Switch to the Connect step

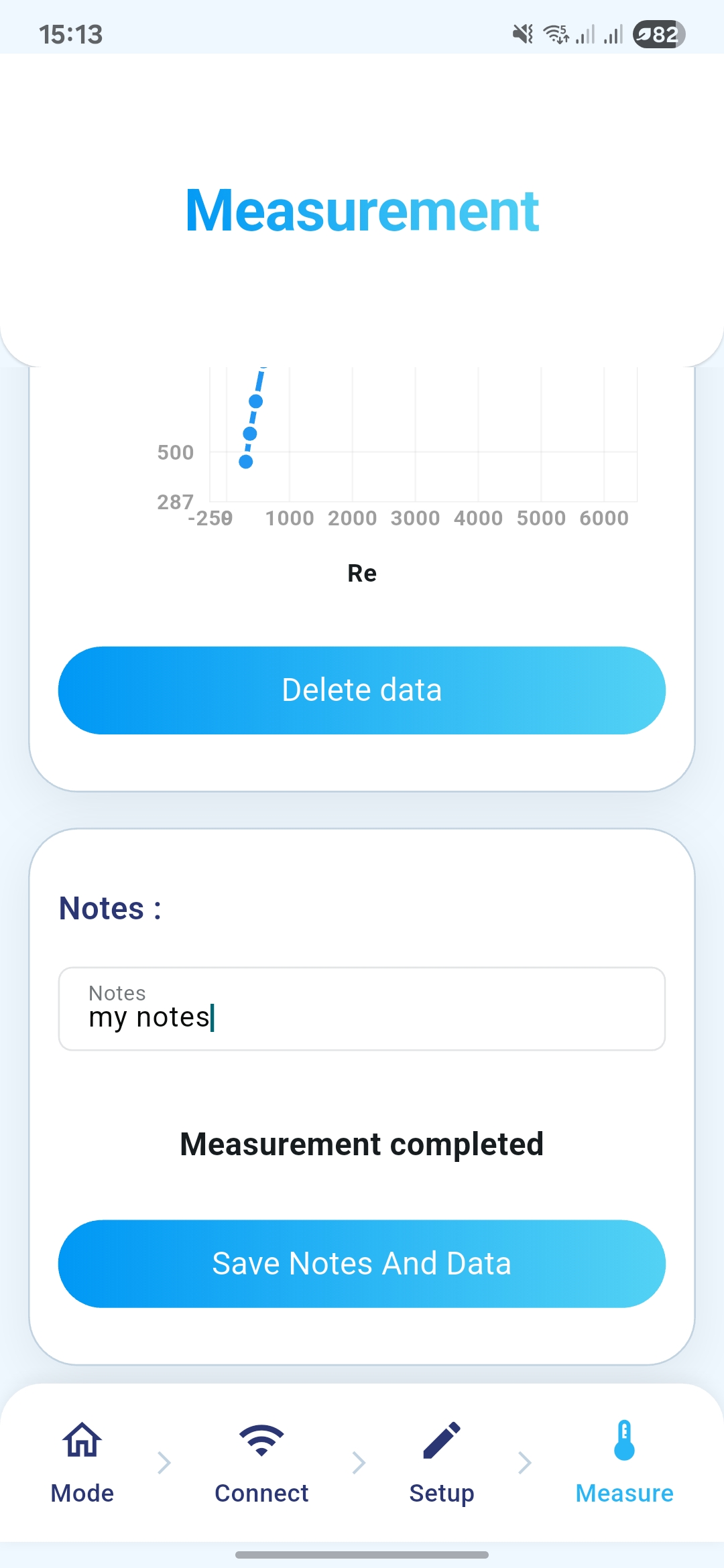pos(261,1462)
